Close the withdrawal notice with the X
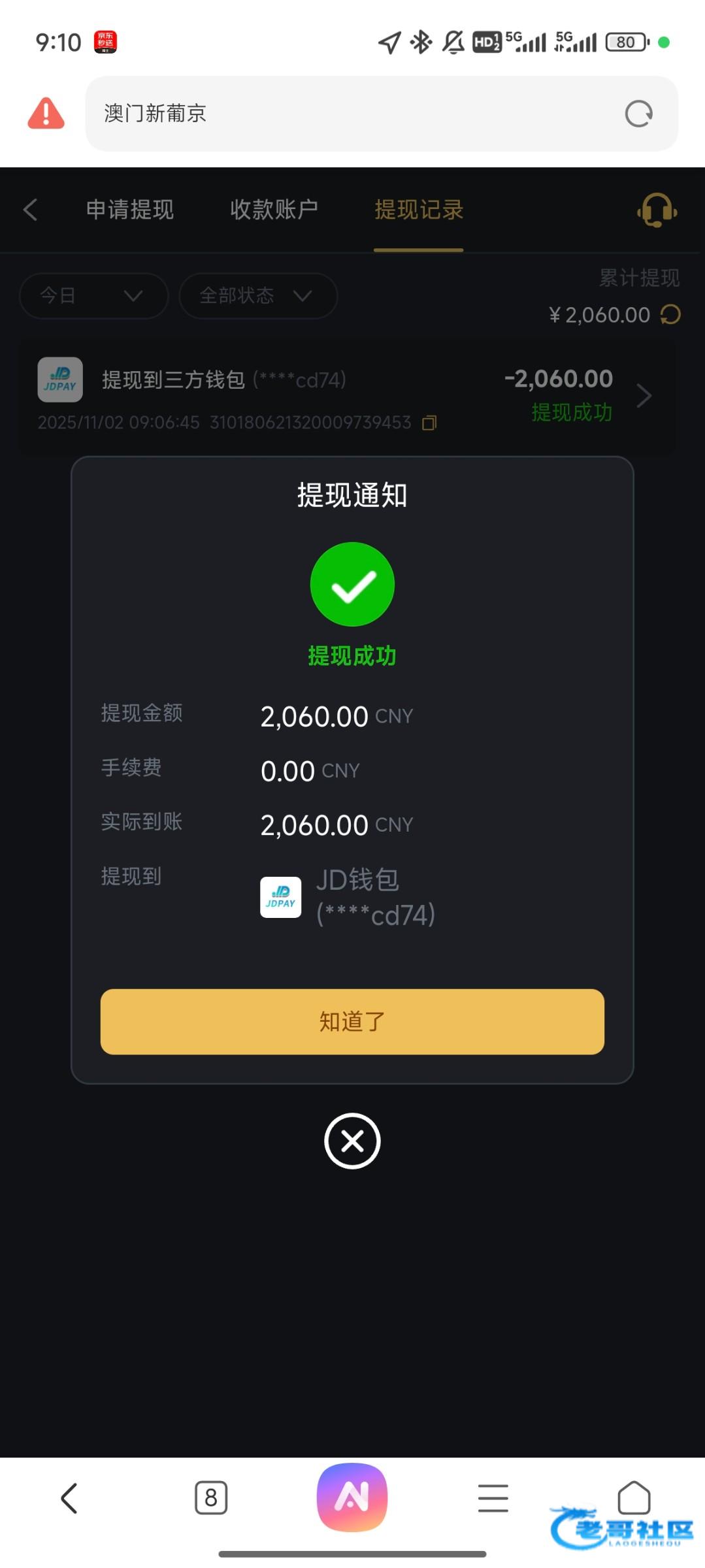Viewport: 705px width, 1568px height. coord(352,1141)
